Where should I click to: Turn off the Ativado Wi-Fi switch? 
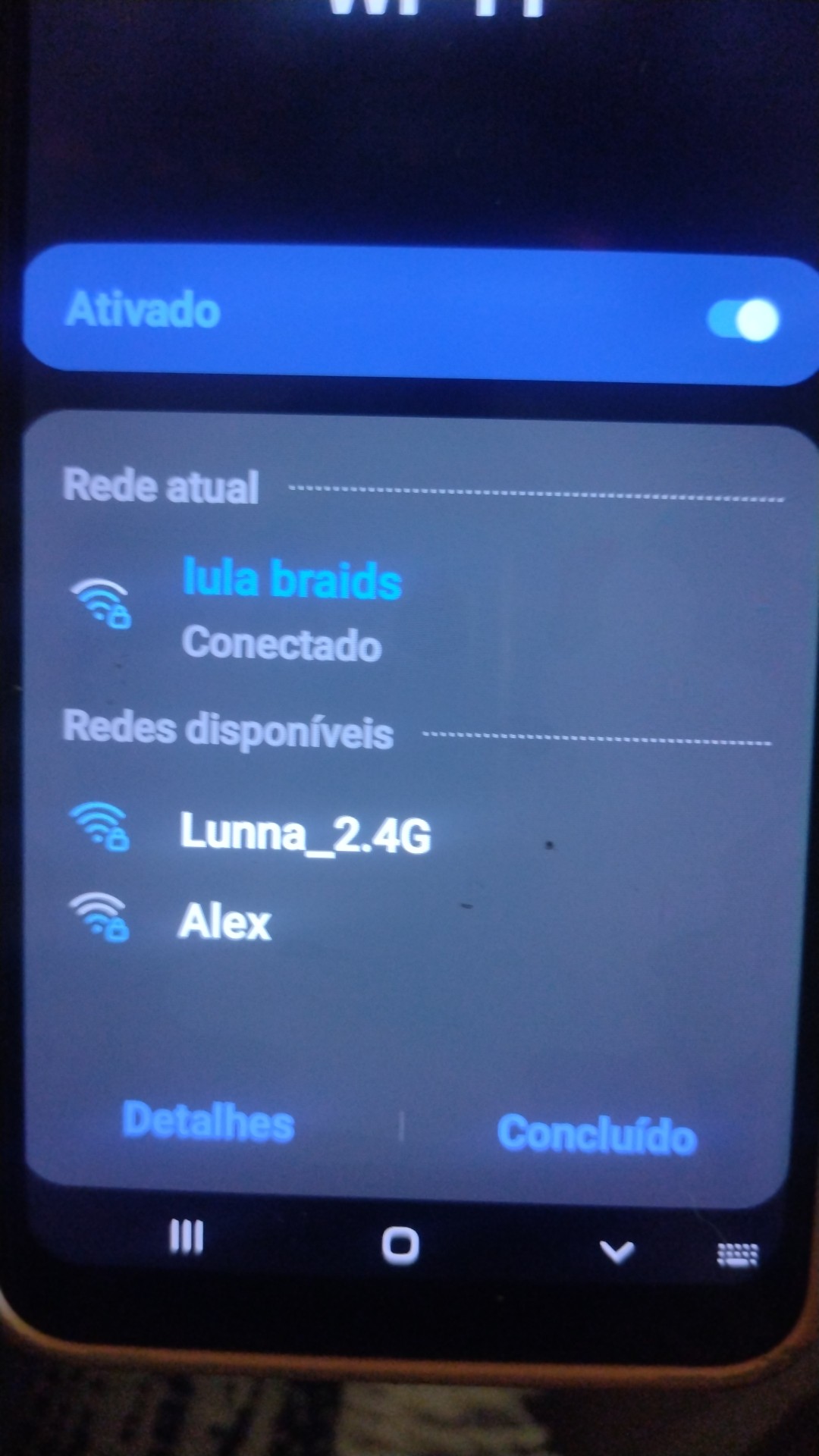point(743,320)
